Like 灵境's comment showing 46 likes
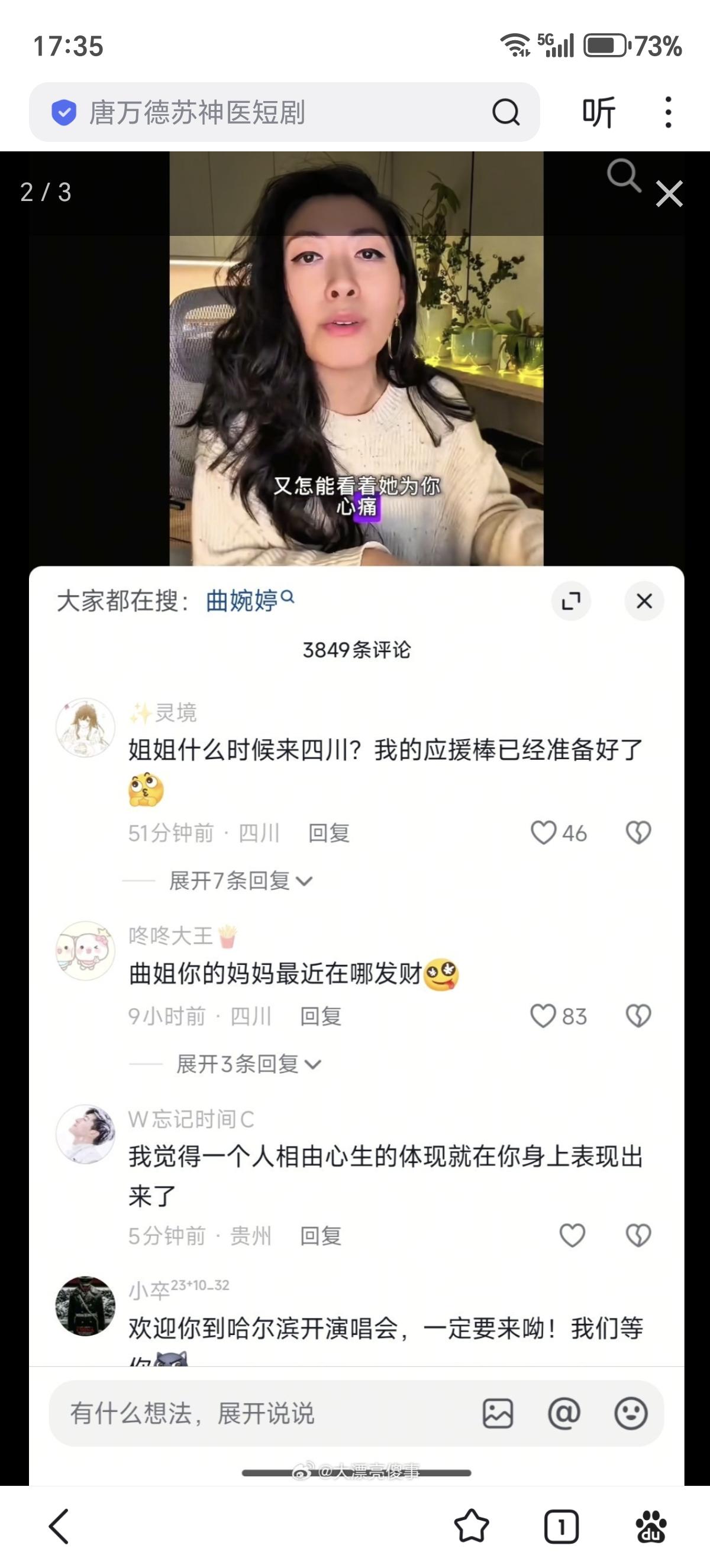This screenshot has height=1568, width=710. click(x=546, y=833)
